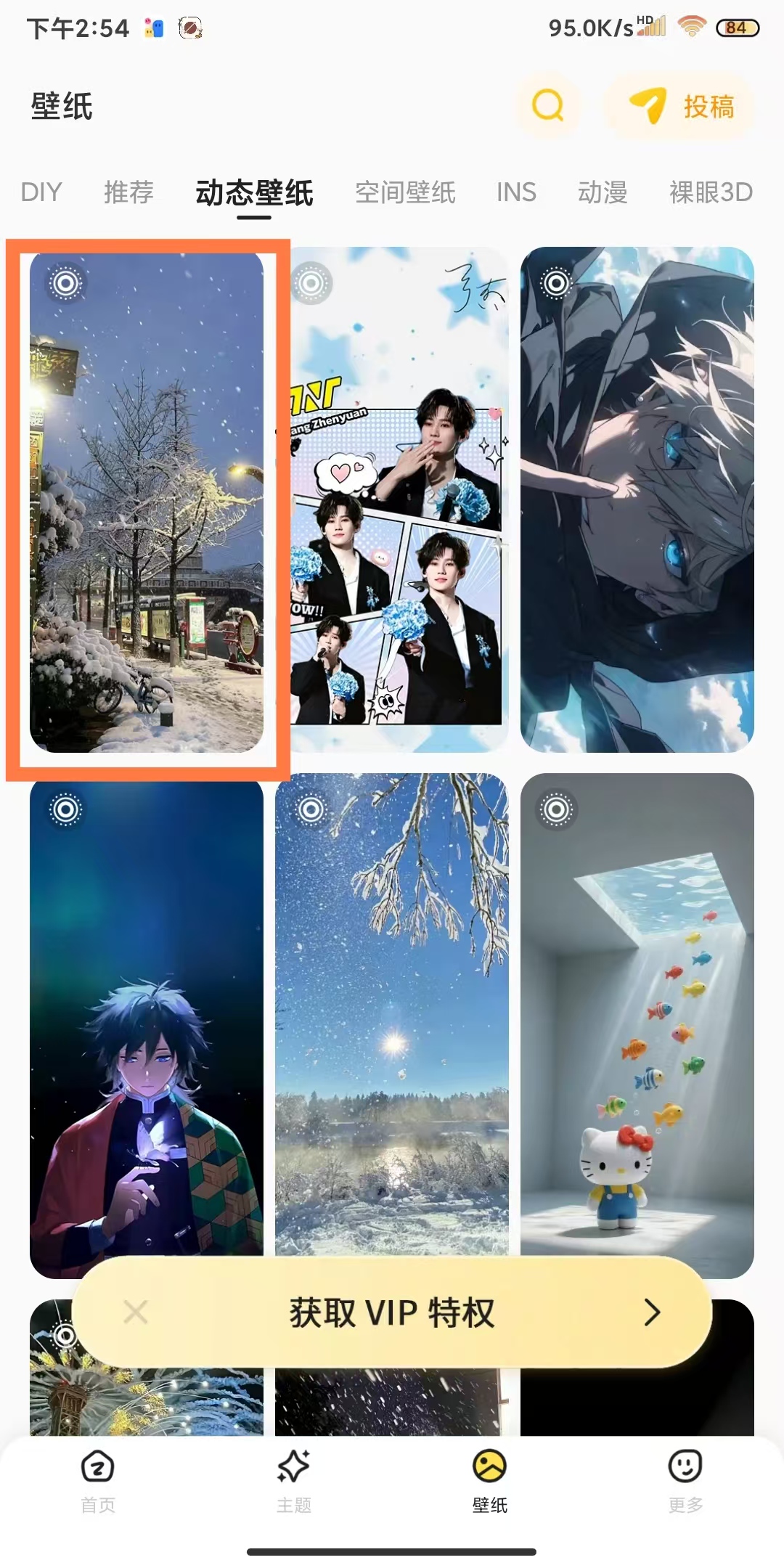Open the Hello Kitty fish wallpaper
This screenshot has width=784, height=1568.
coord(637,1016)
